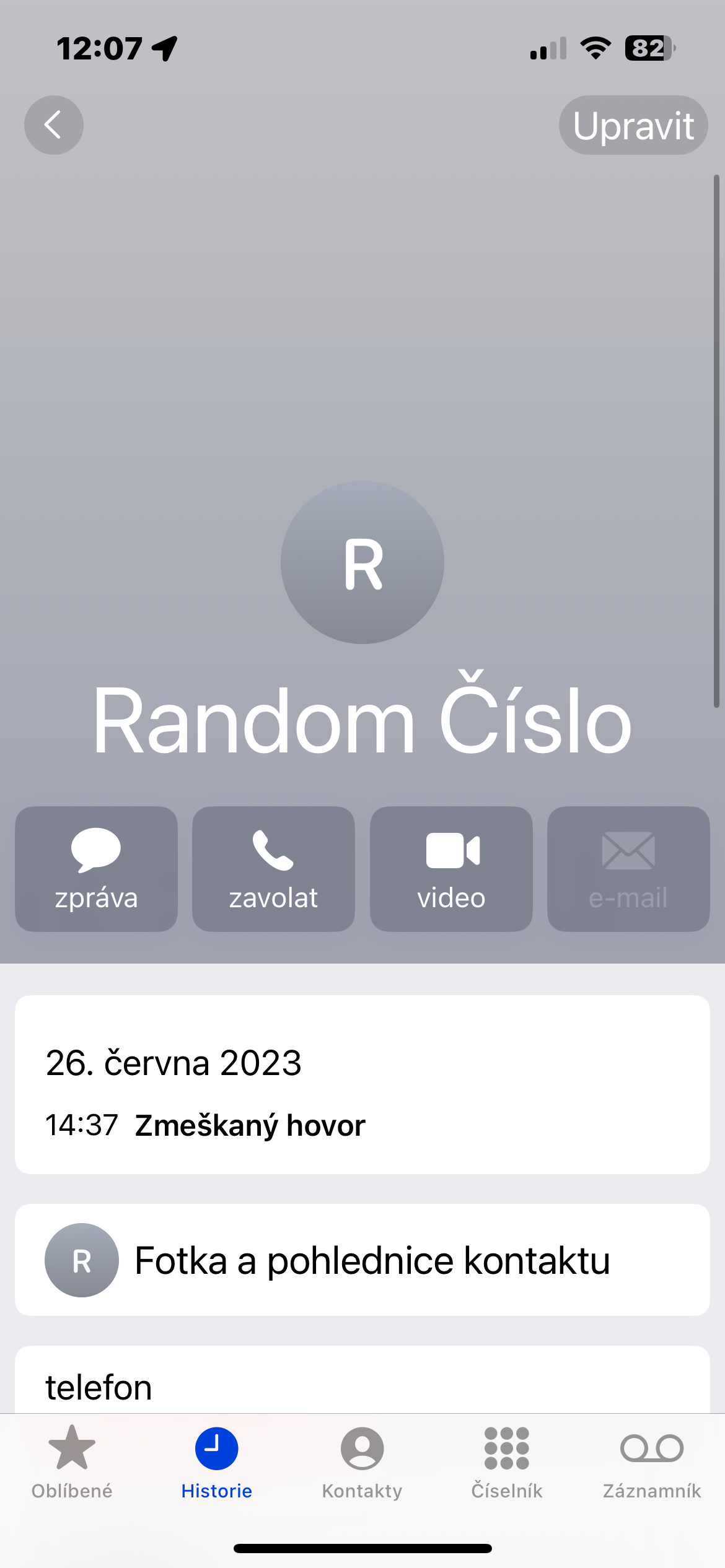
Task: Switch to the Oblíbené tab
Action: click(72, 1461)
